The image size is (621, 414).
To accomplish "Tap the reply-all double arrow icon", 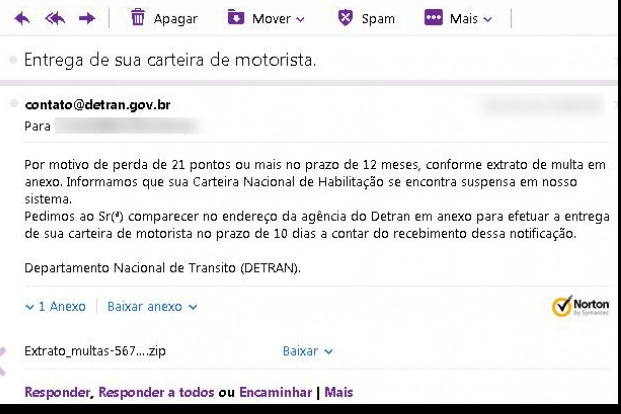I will [x=54, y=18].
